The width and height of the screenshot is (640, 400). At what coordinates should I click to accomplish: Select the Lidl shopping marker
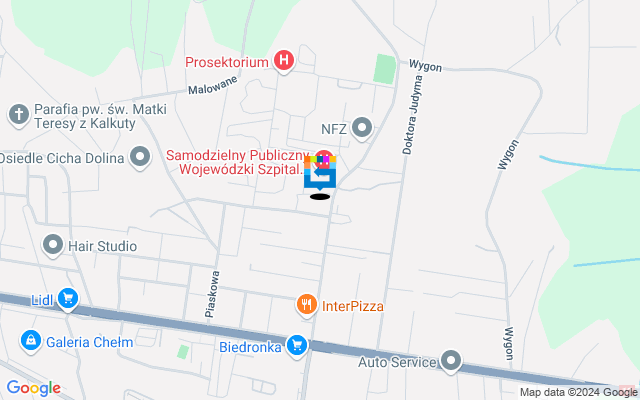(x=68, y=297)
